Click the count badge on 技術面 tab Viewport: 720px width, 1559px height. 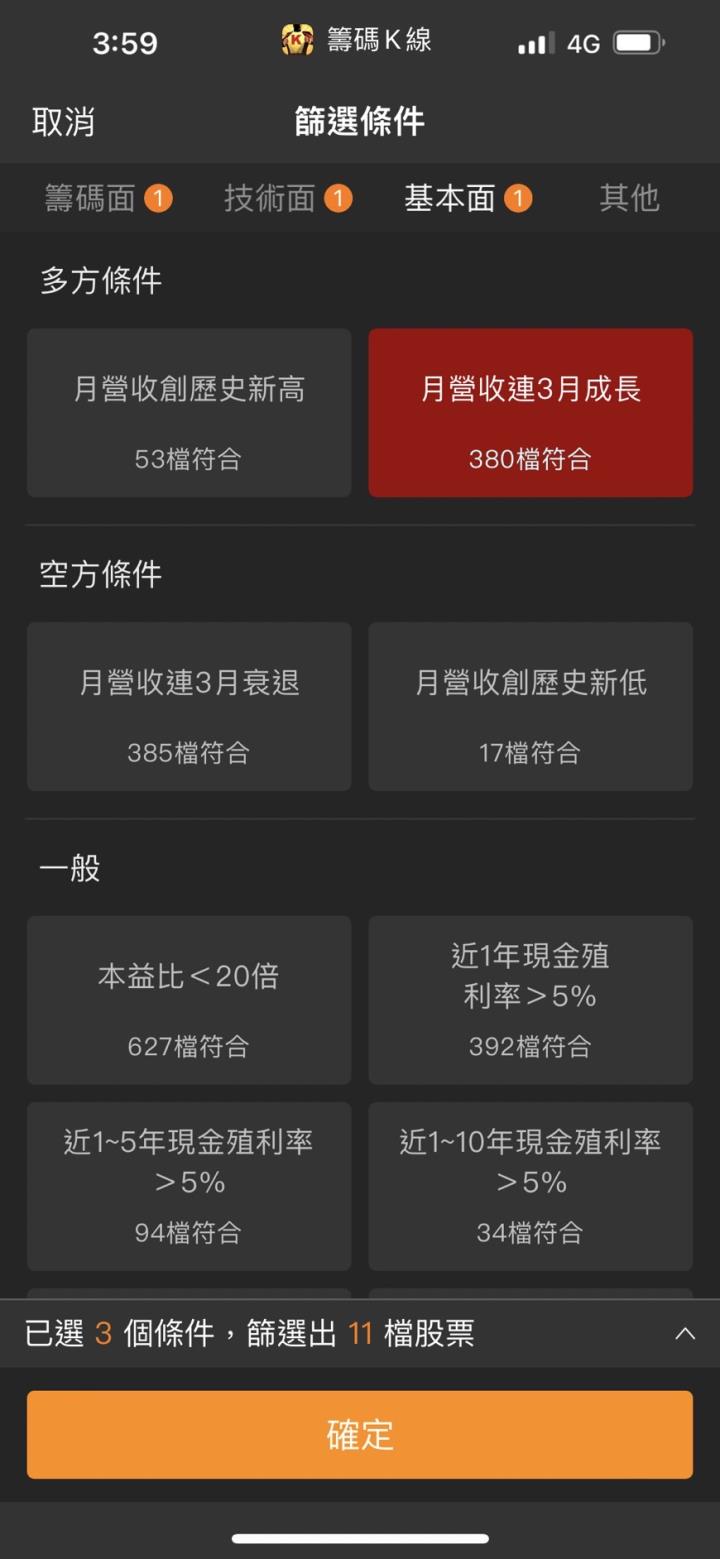tap(341, 198)
